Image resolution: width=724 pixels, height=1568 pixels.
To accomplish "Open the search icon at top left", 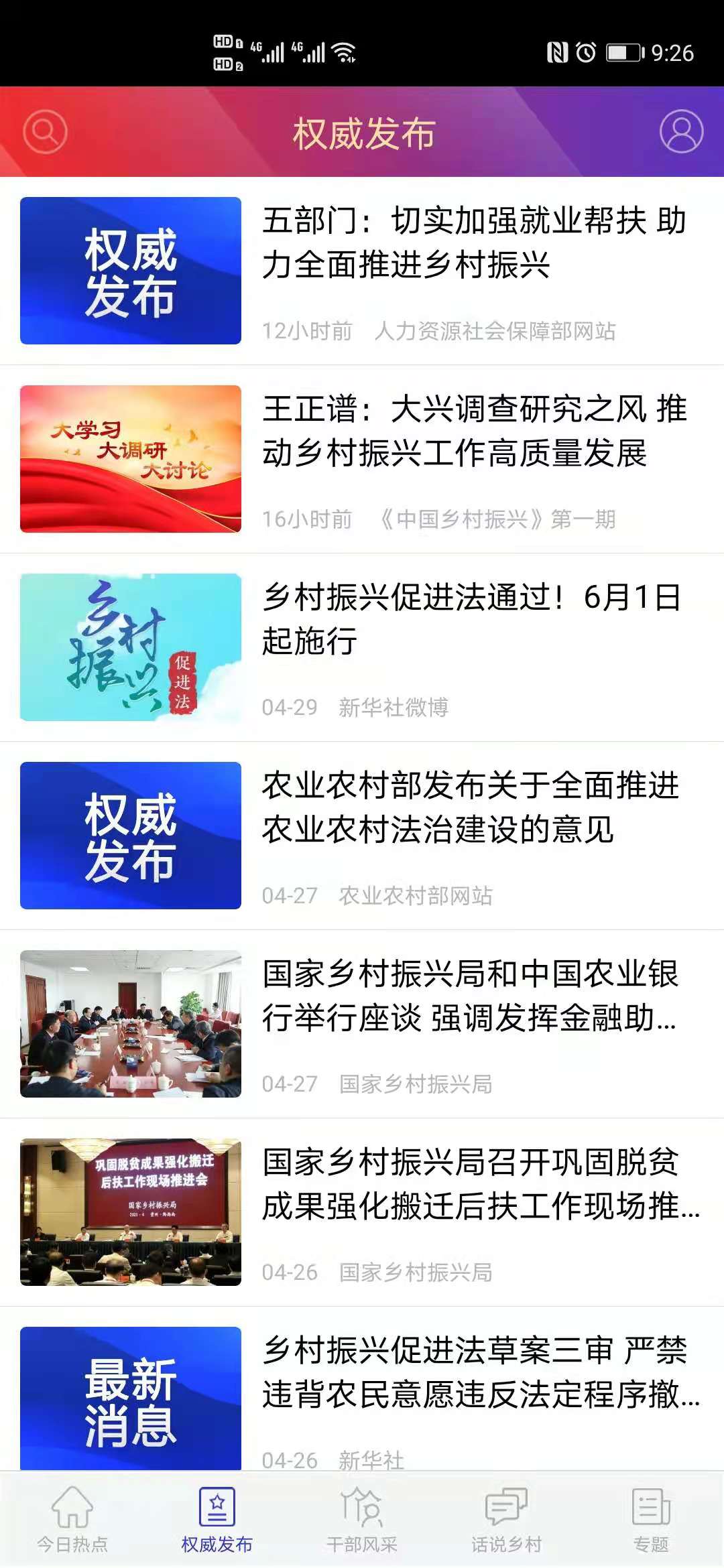I will pos(44,132).
